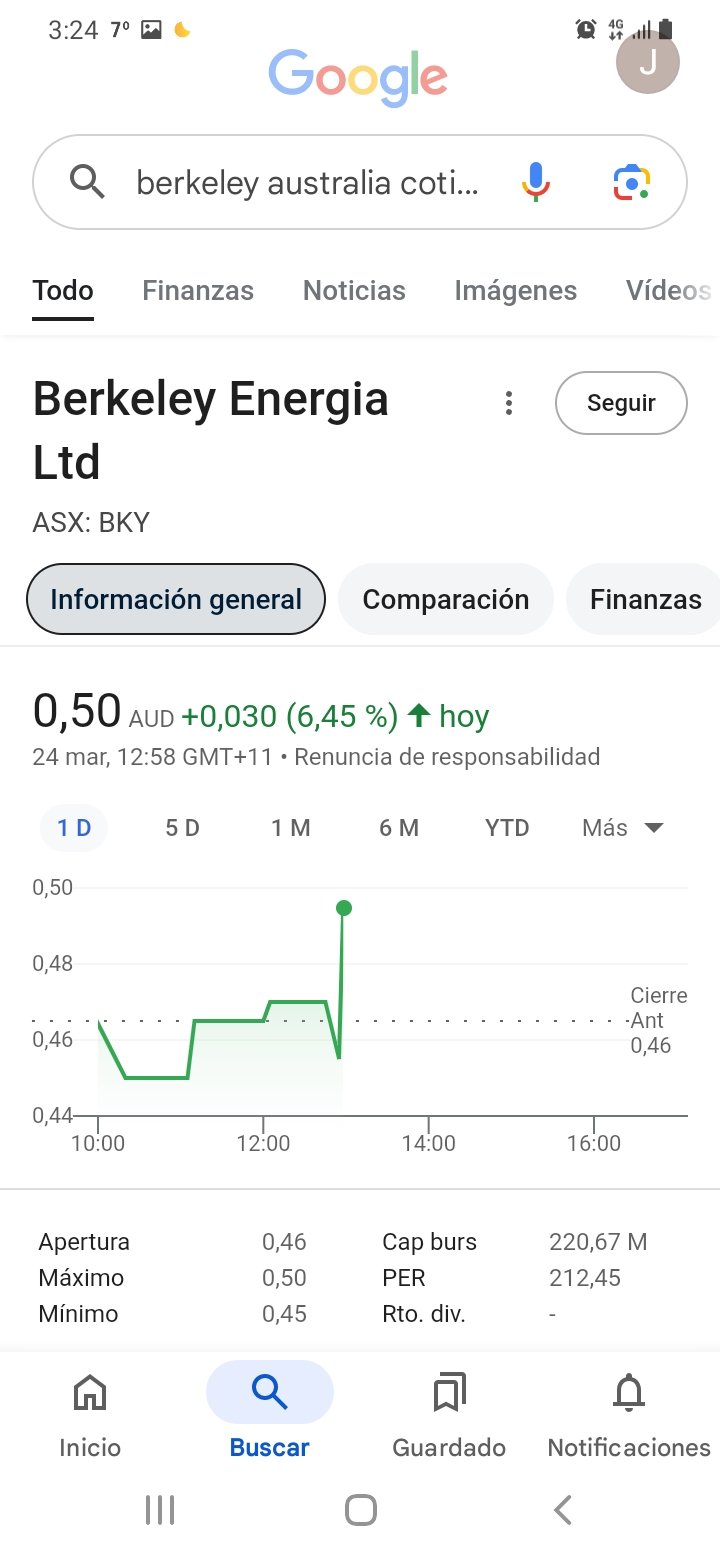720x1560 pixels.
Task: Show the 5 D chart range
Action: click(x=182, y=828)
